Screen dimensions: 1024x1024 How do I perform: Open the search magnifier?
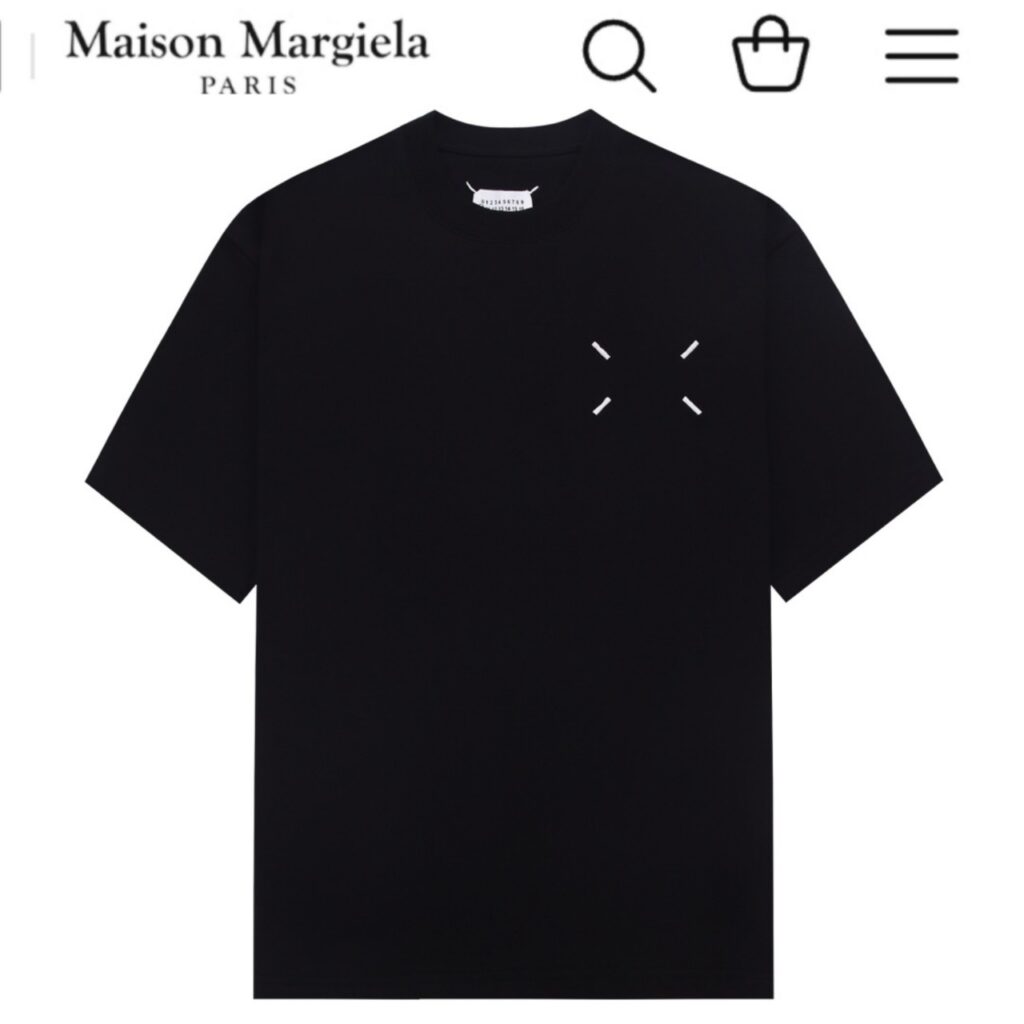coord(619,56)
